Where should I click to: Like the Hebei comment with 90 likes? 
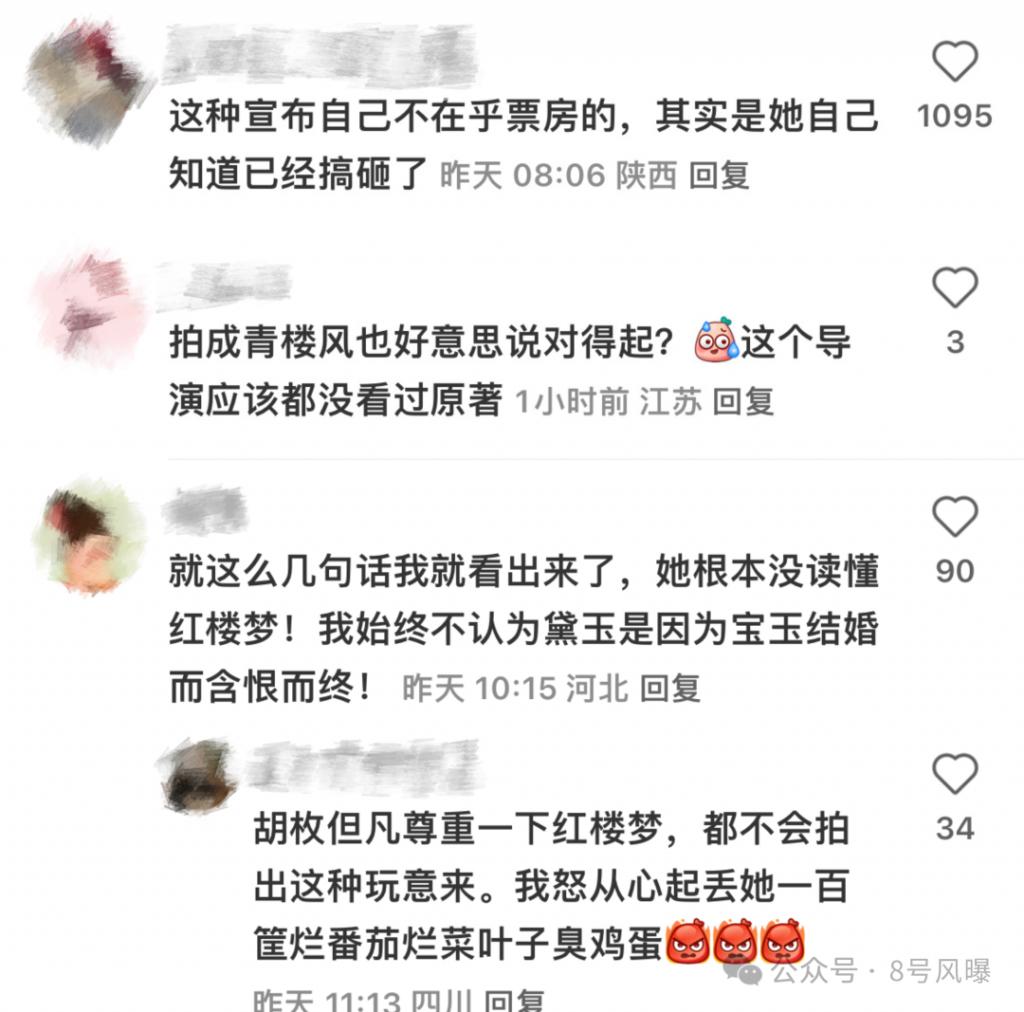click(x=954, y=517)
